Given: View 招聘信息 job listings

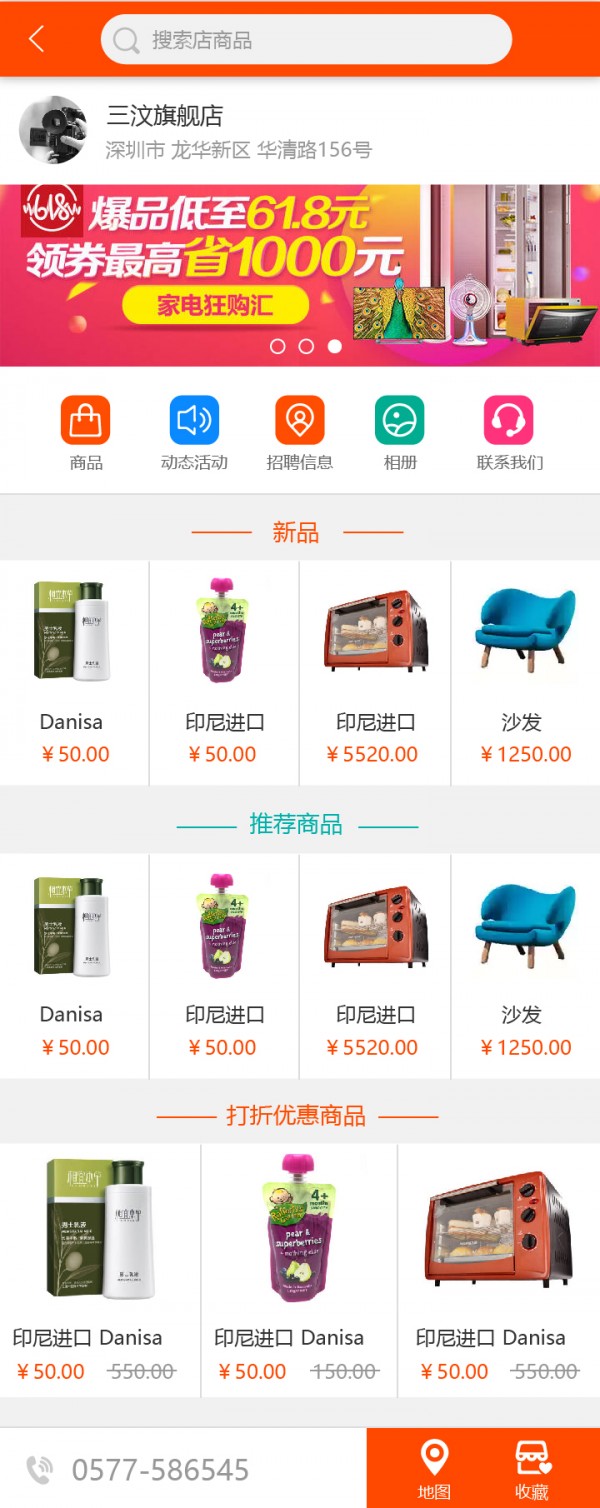Looking at the screenshot, I should click(299, 432).
